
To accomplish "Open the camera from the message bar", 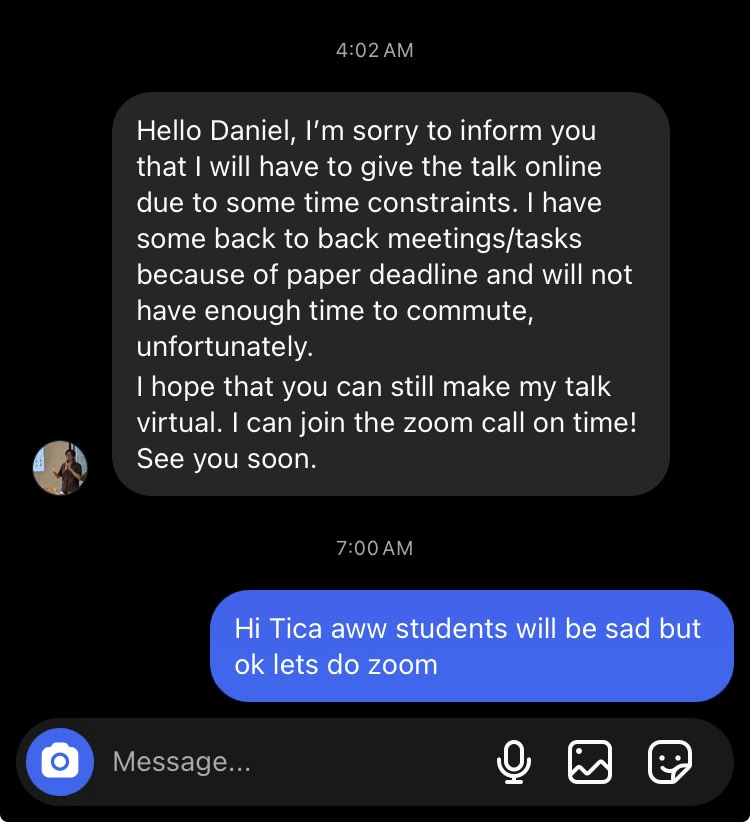I will (x=60, y=762).
